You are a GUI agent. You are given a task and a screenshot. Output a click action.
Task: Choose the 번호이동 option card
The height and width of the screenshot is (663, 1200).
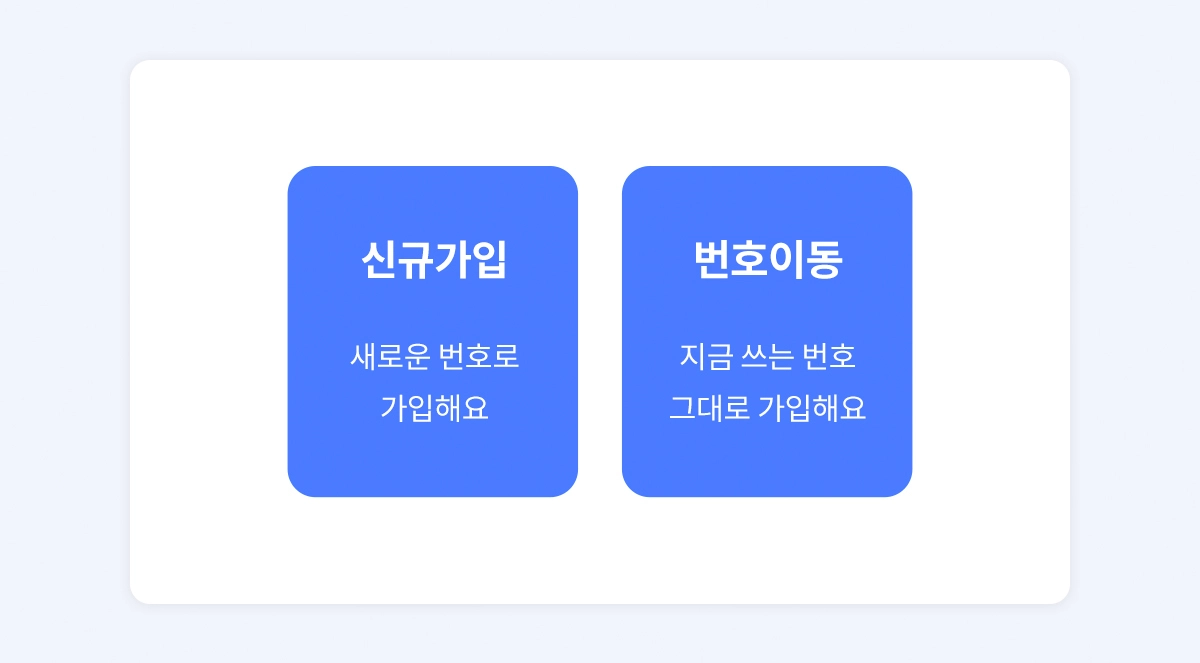[x=766, y=331]
